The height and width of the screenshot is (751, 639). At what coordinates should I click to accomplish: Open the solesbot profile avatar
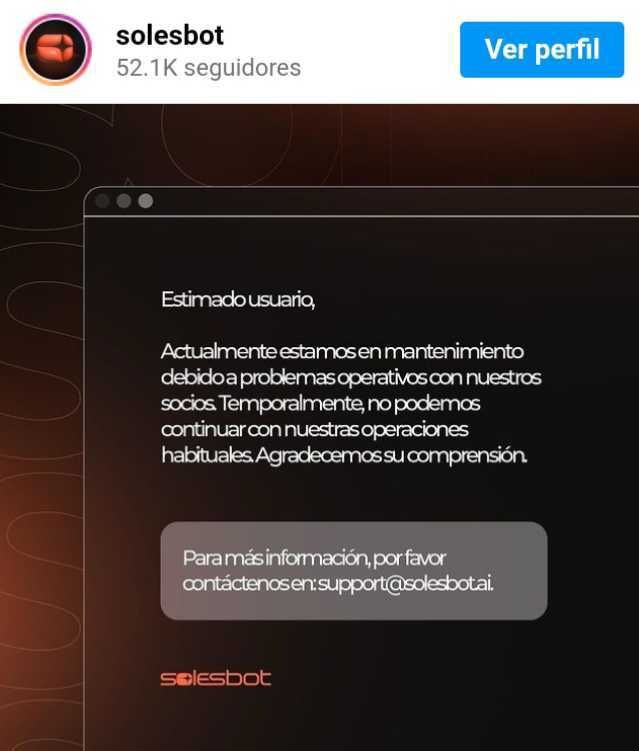click(x=56, y=50)
